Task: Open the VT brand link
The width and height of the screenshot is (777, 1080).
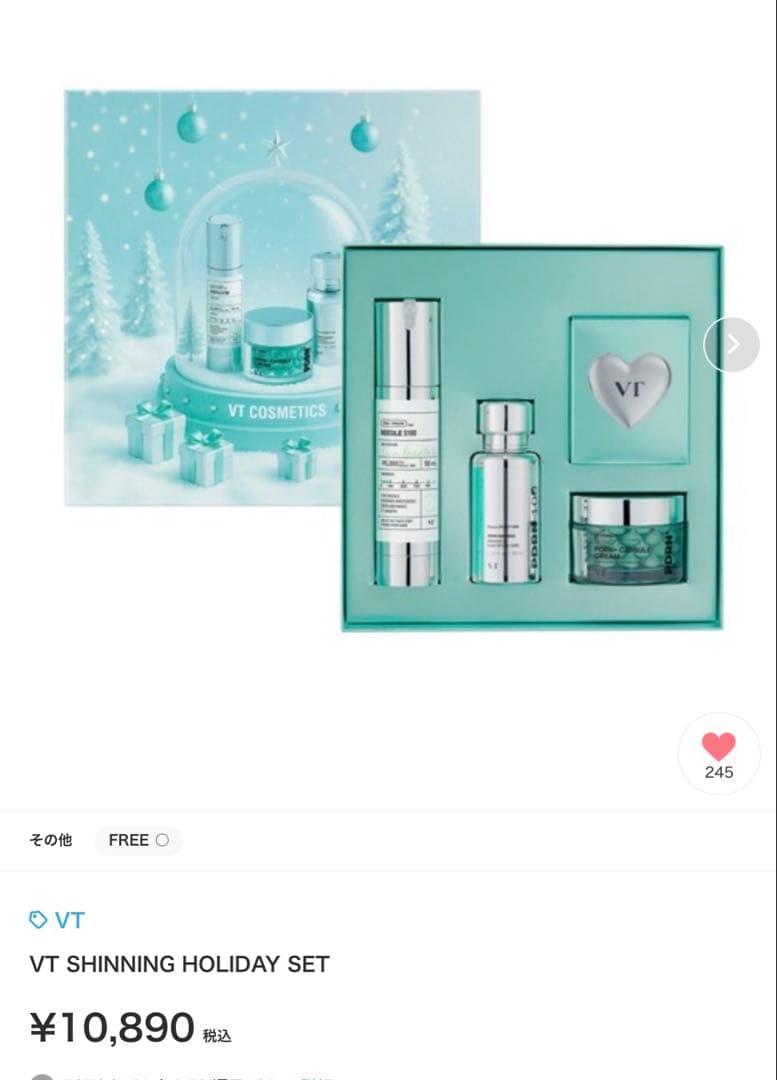Action: pyautogui.click(x=58, y=920)
